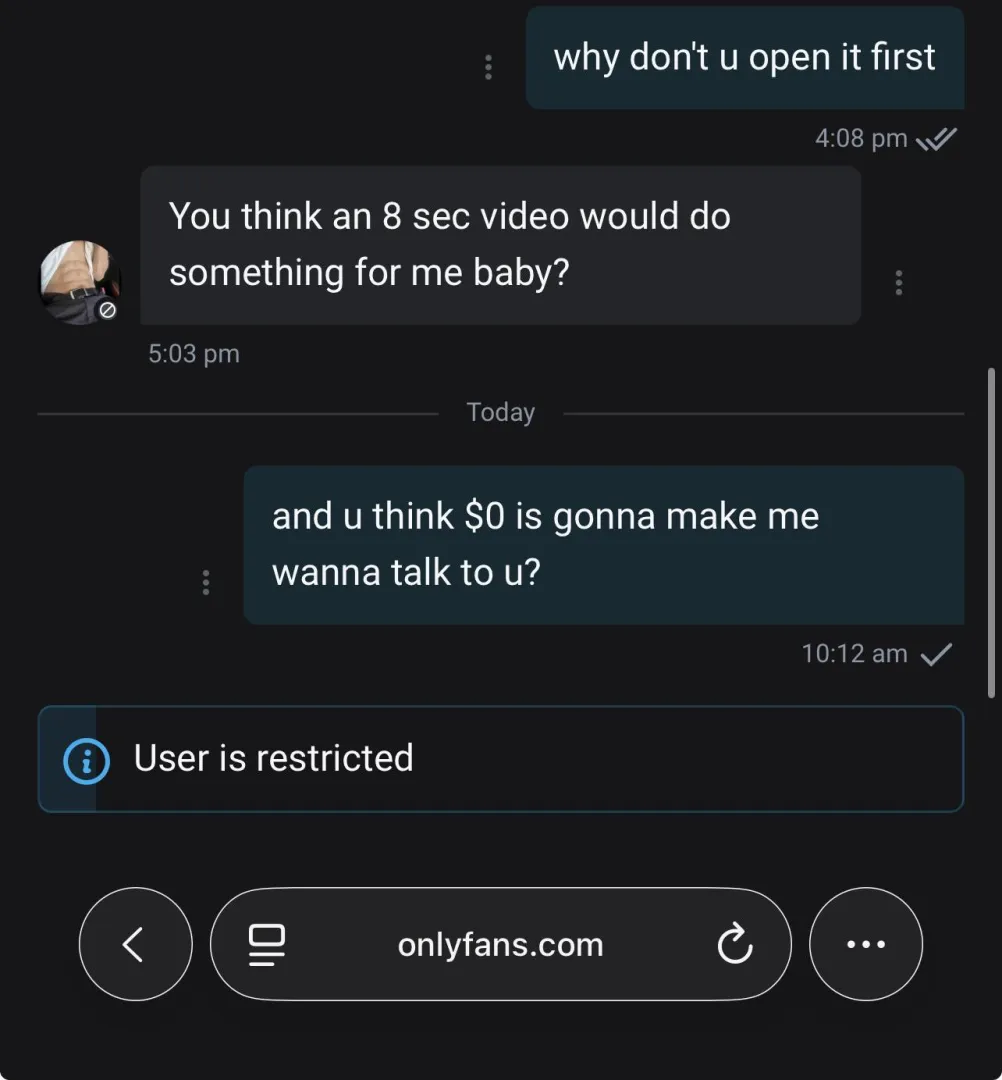This screenshot has height=1080, width=1002.
Task: Open the browser's more options menu
Action: [865, 944]
